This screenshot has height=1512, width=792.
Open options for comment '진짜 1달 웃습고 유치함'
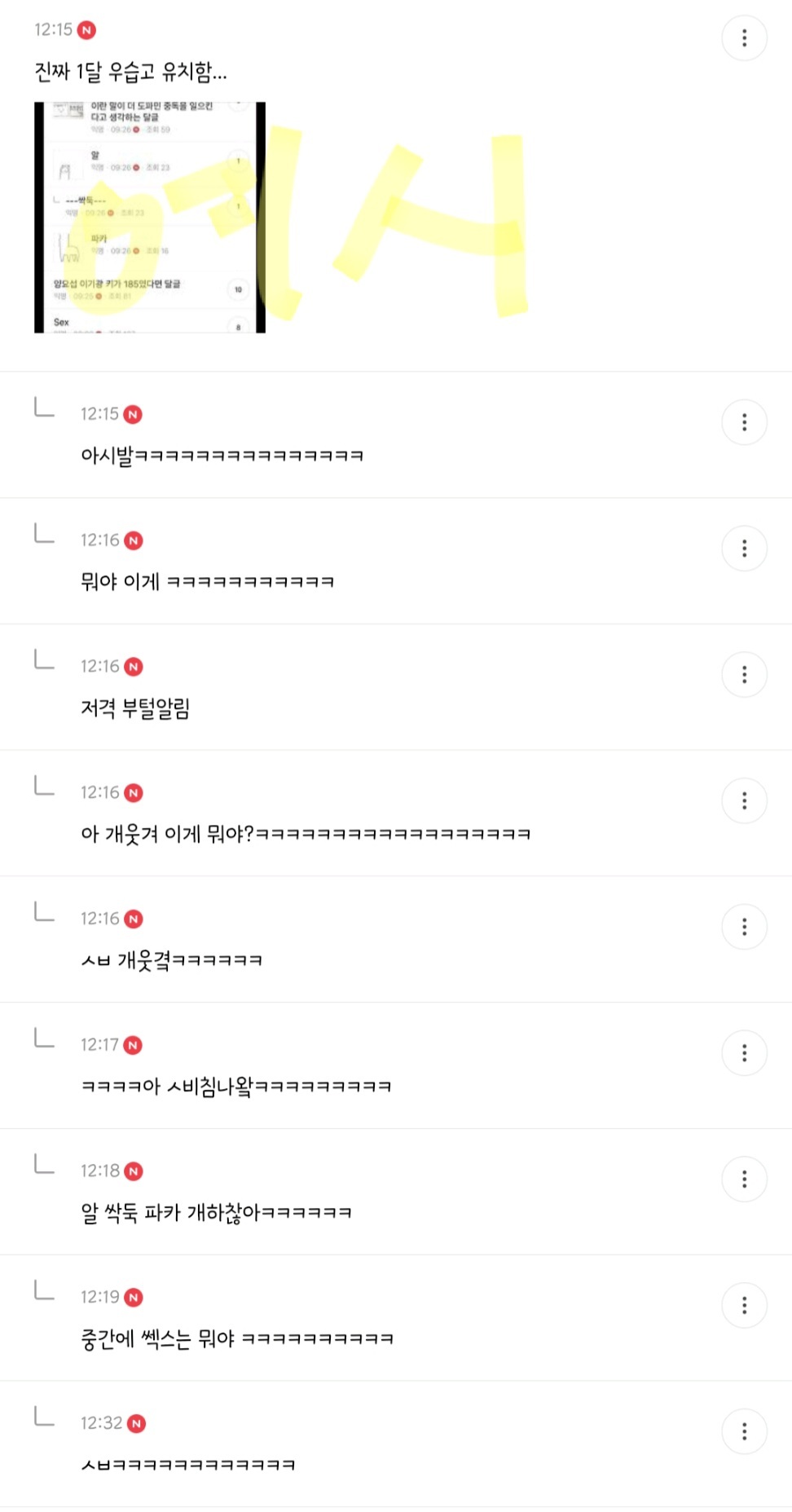(744, 38)
